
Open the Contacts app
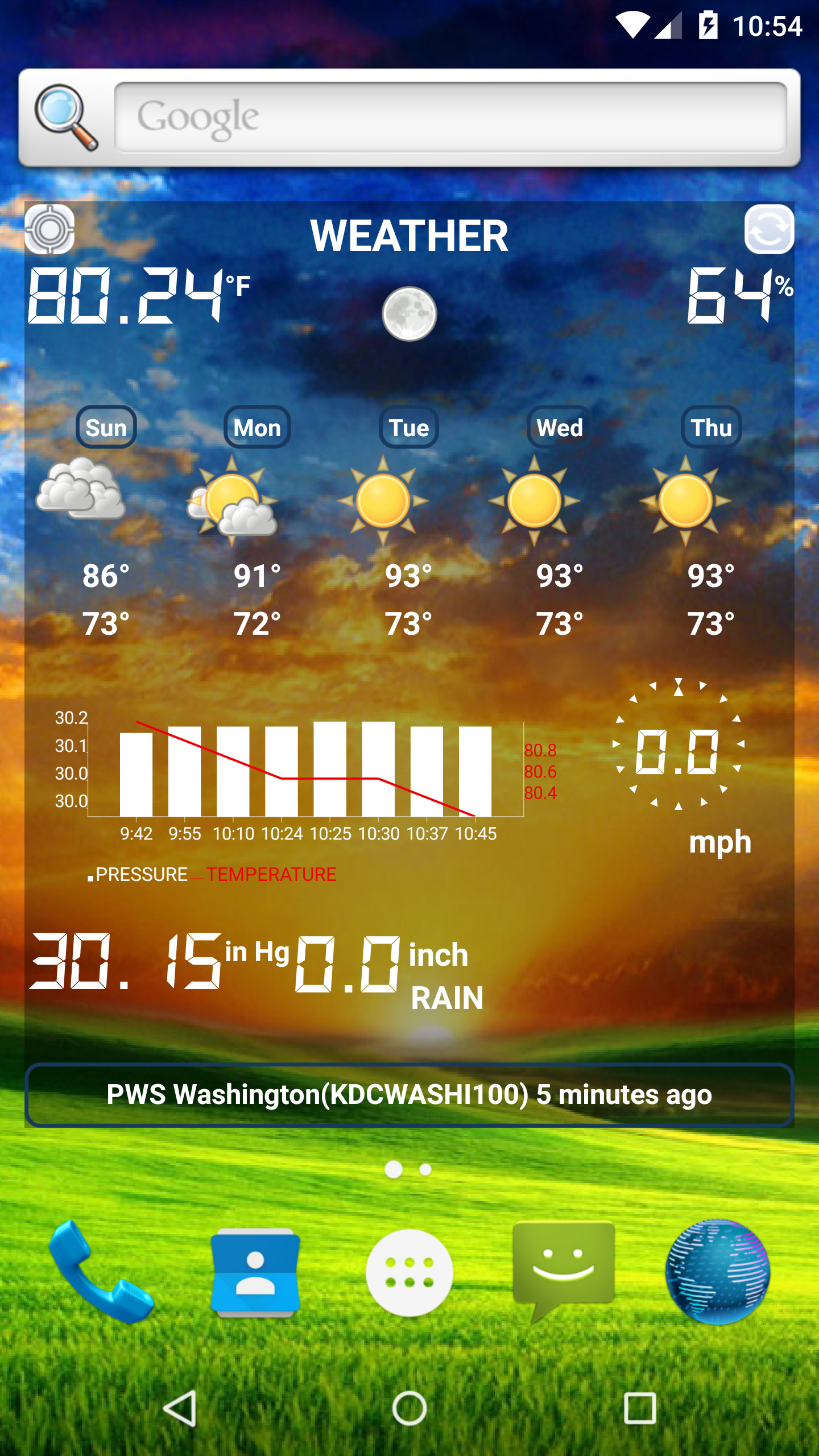tap(255, 1273)
